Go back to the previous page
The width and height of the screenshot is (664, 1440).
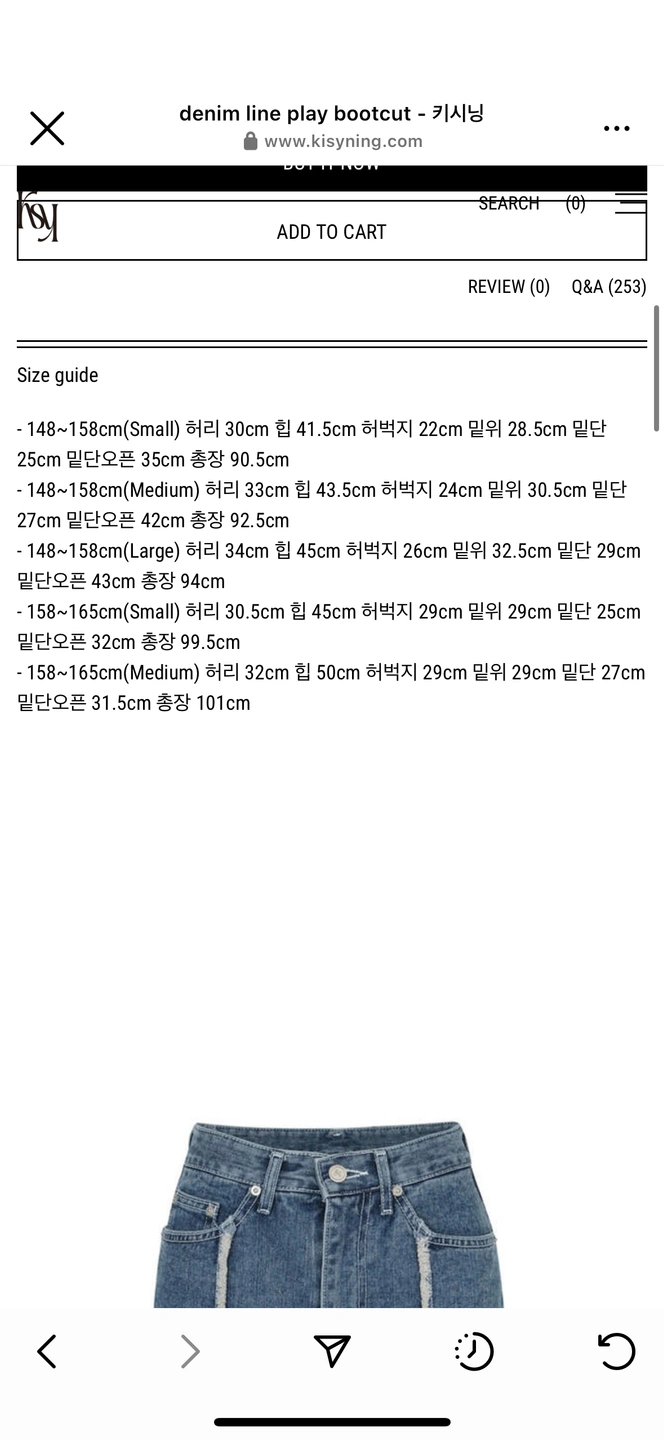[47, 1351]
